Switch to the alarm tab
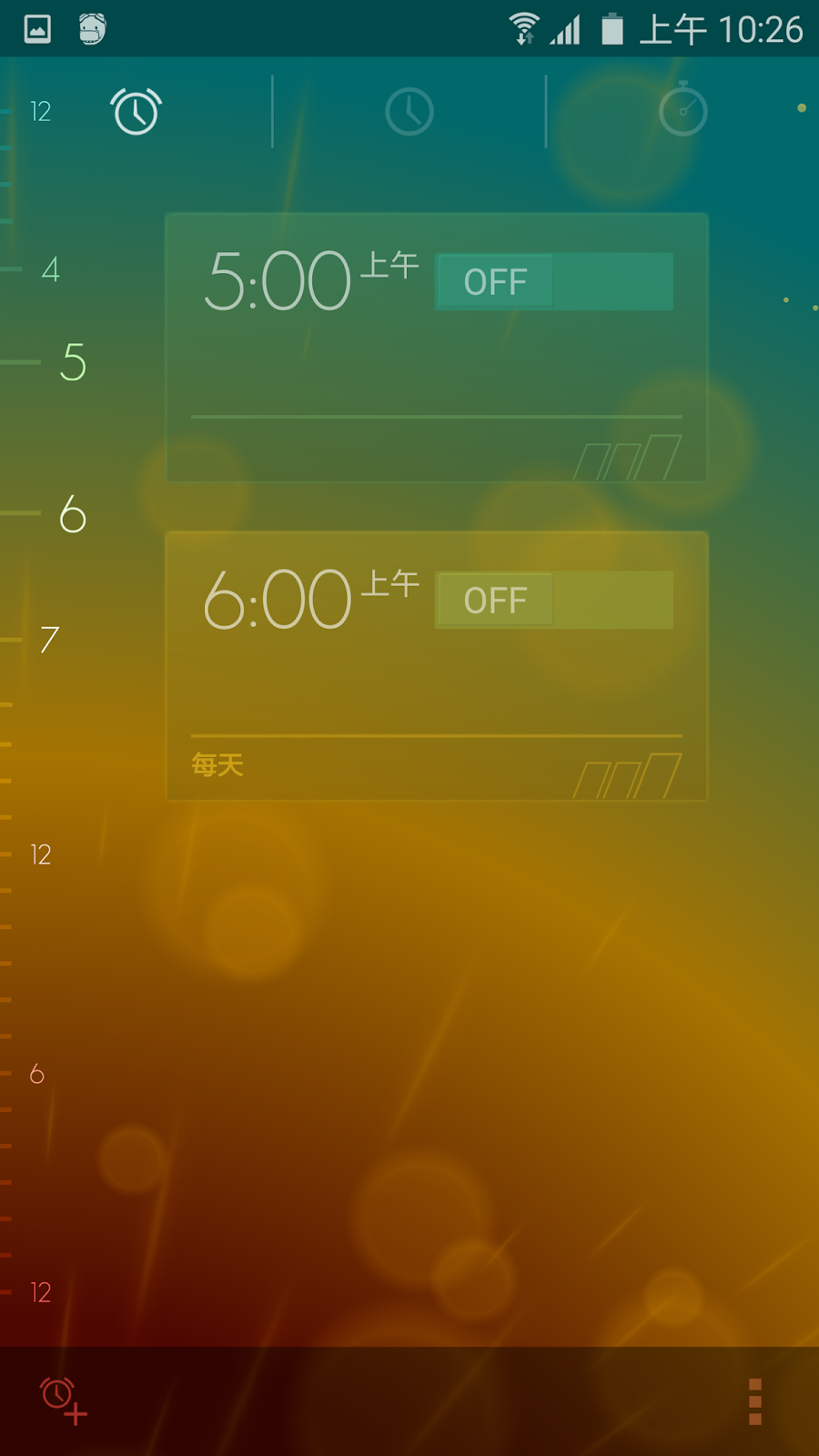 [x=136, y=112]
